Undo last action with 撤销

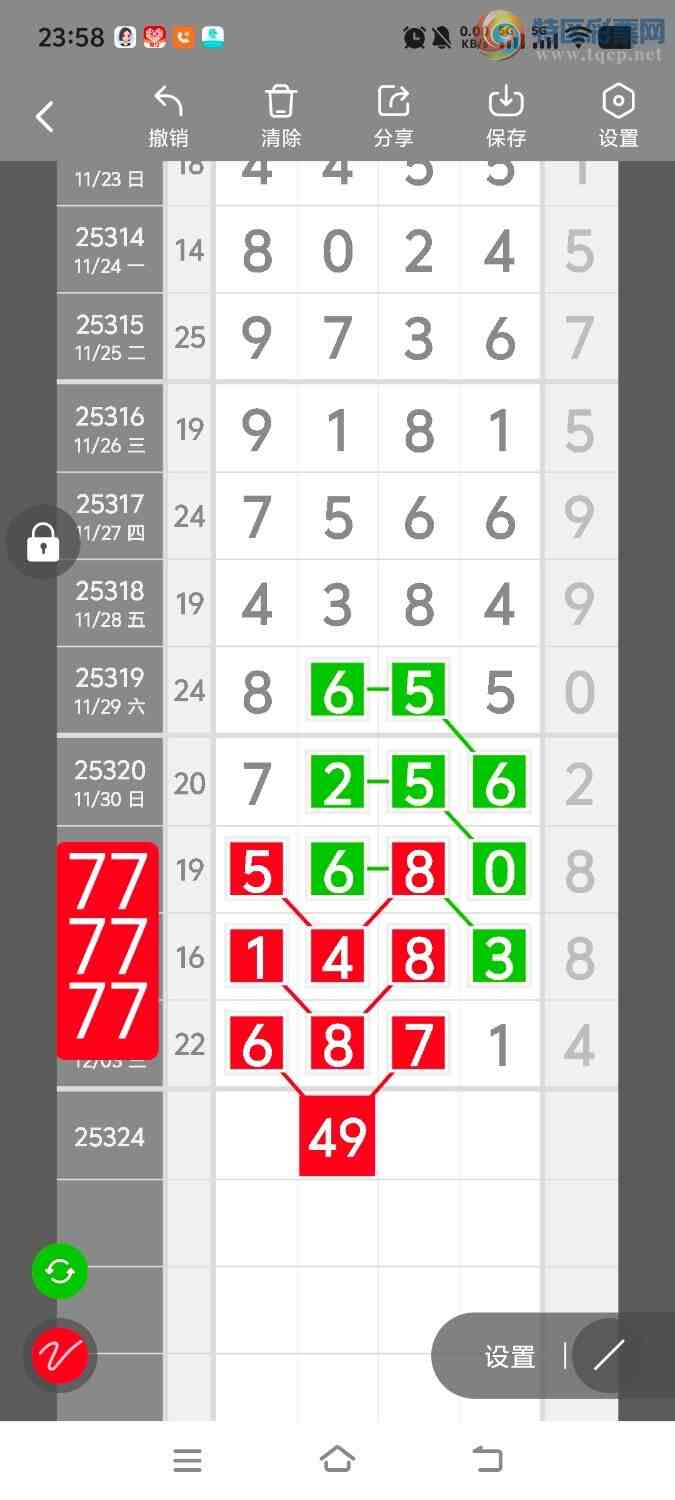coord(168,116)
